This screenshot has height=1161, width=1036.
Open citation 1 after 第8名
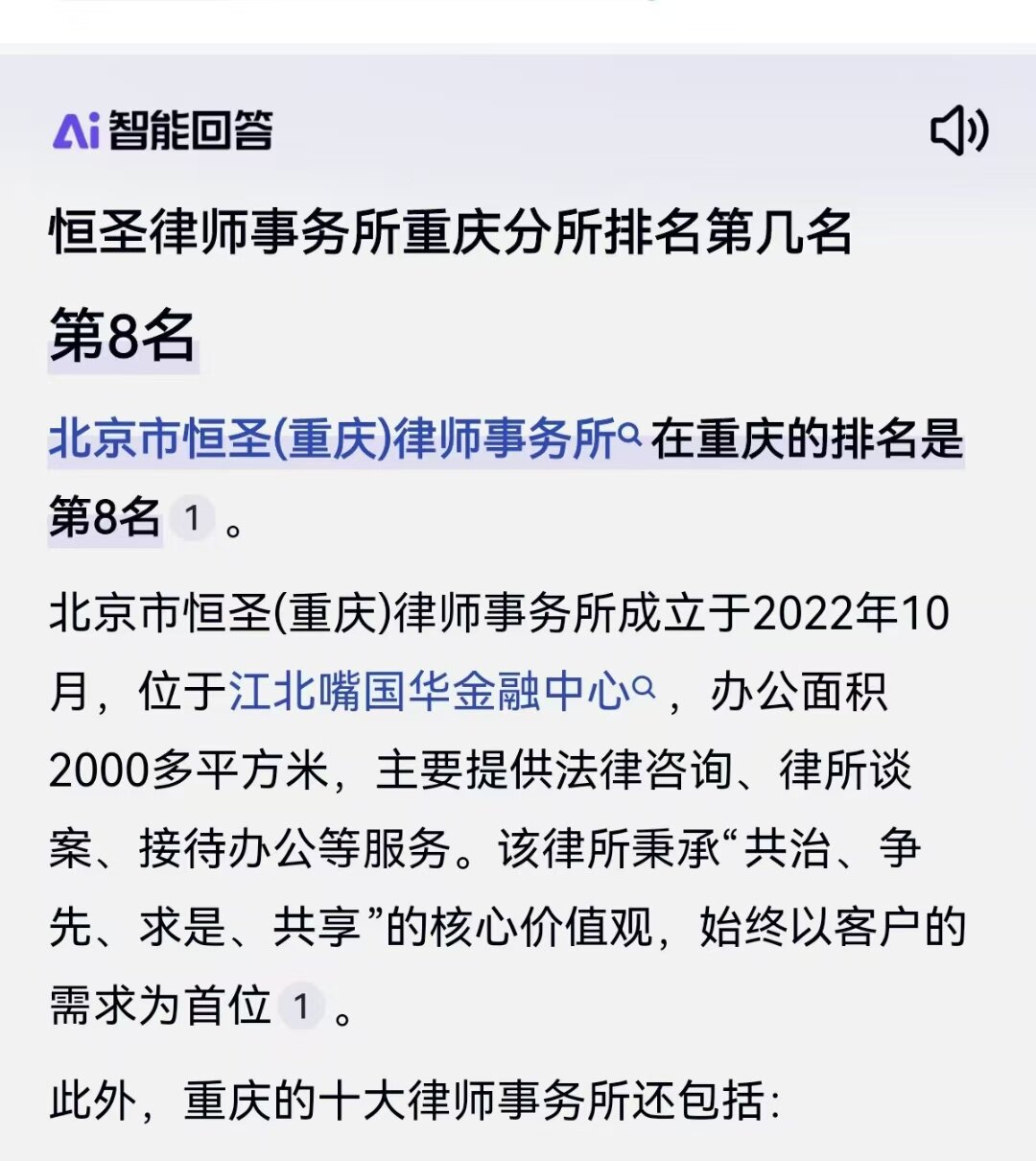pyautogui.click(x=193, y=518)
